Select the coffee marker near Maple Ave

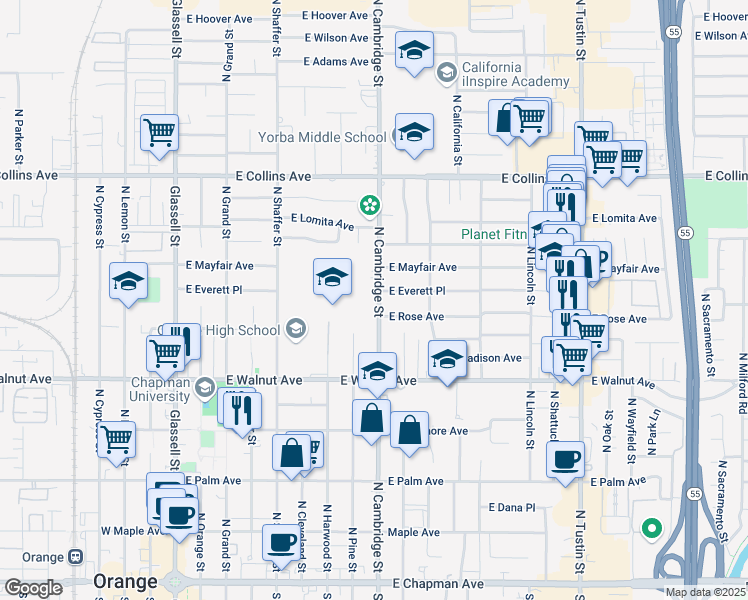tap(279, 542)
